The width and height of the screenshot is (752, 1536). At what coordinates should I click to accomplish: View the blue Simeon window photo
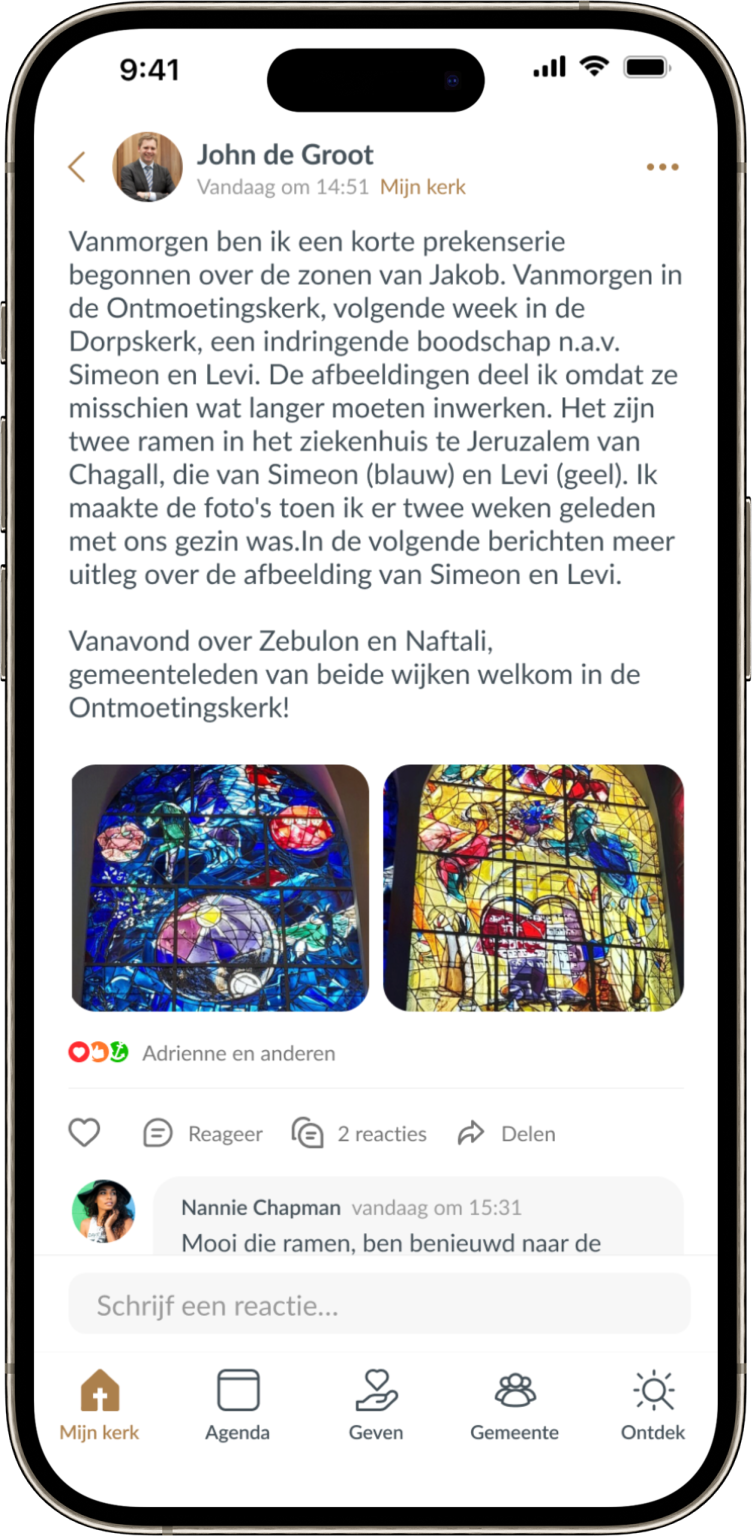tap(221, 888)
